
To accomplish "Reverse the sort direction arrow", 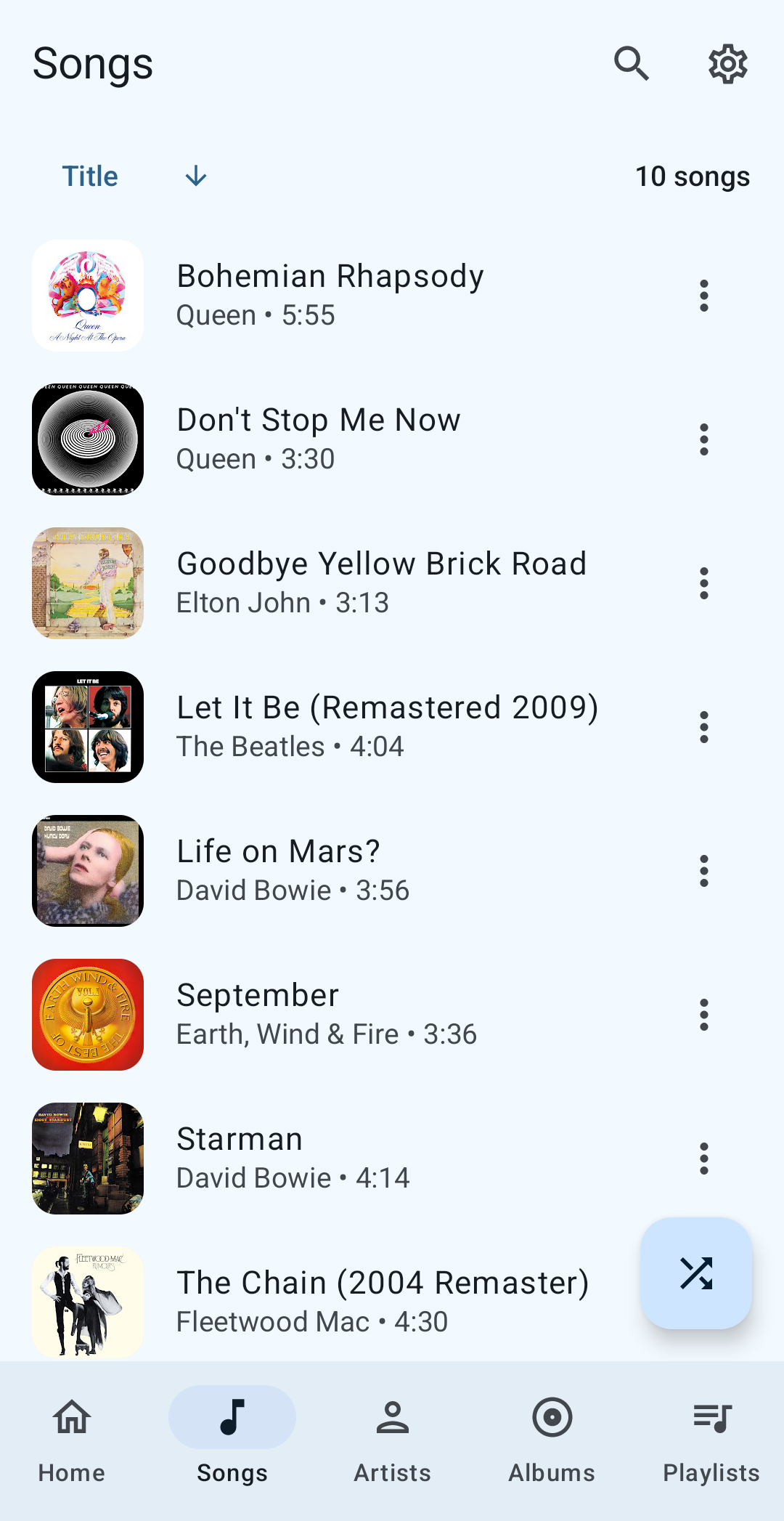I will point(196,177).
